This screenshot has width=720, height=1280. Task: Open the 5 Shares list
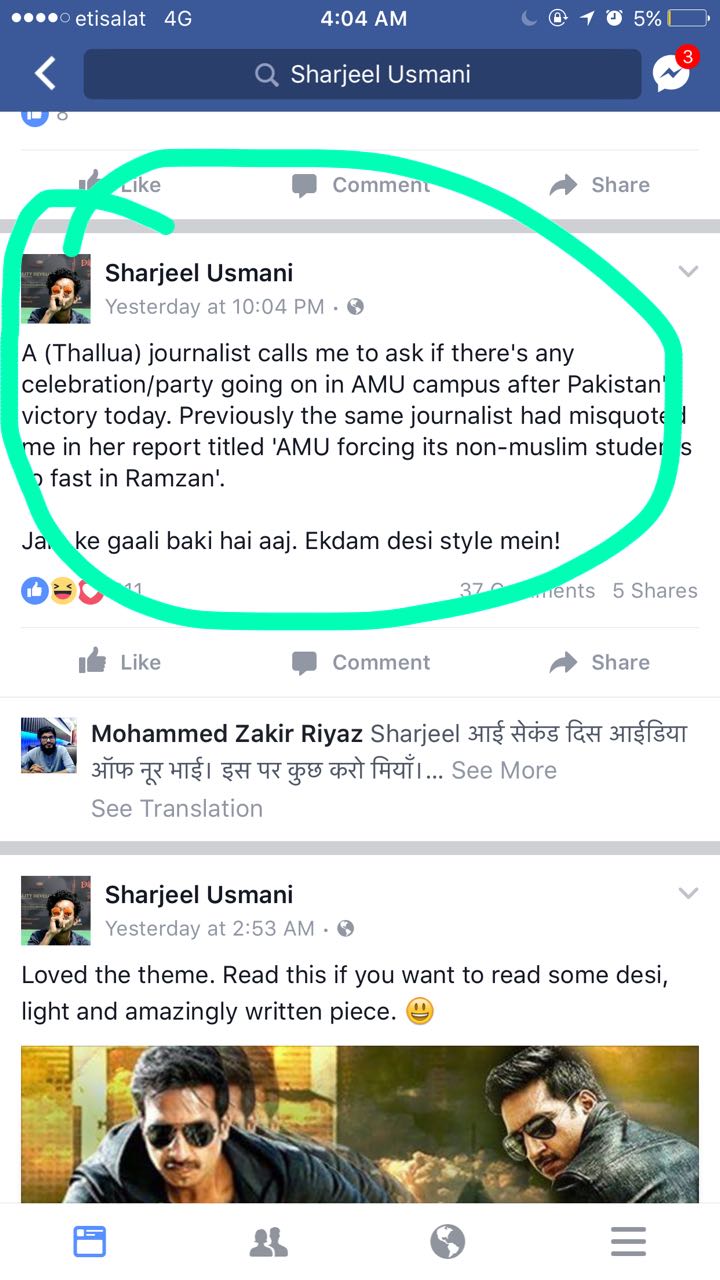click(x=655, y=591)
